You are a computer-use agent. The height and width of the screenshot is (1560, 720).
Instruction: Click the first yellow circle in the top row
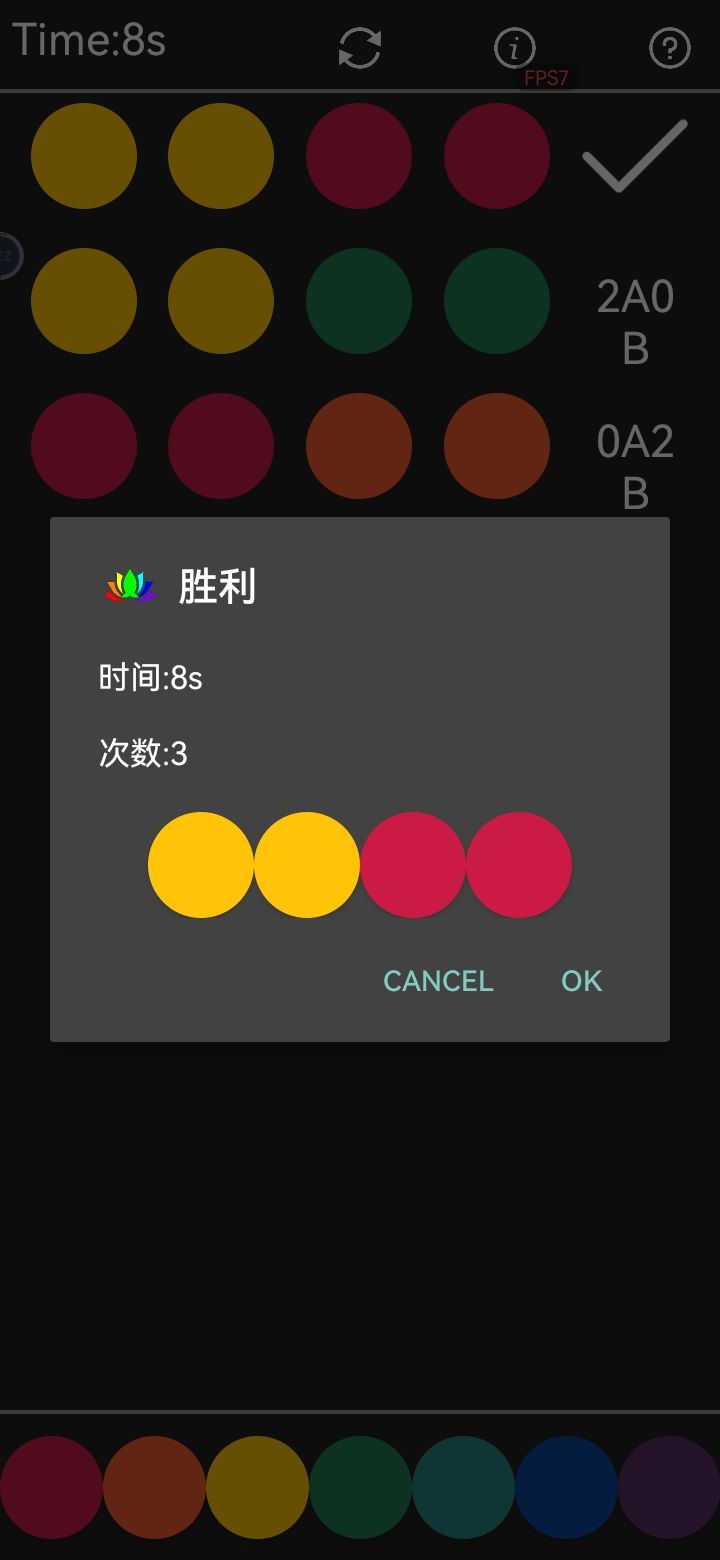tap(84, 156)
